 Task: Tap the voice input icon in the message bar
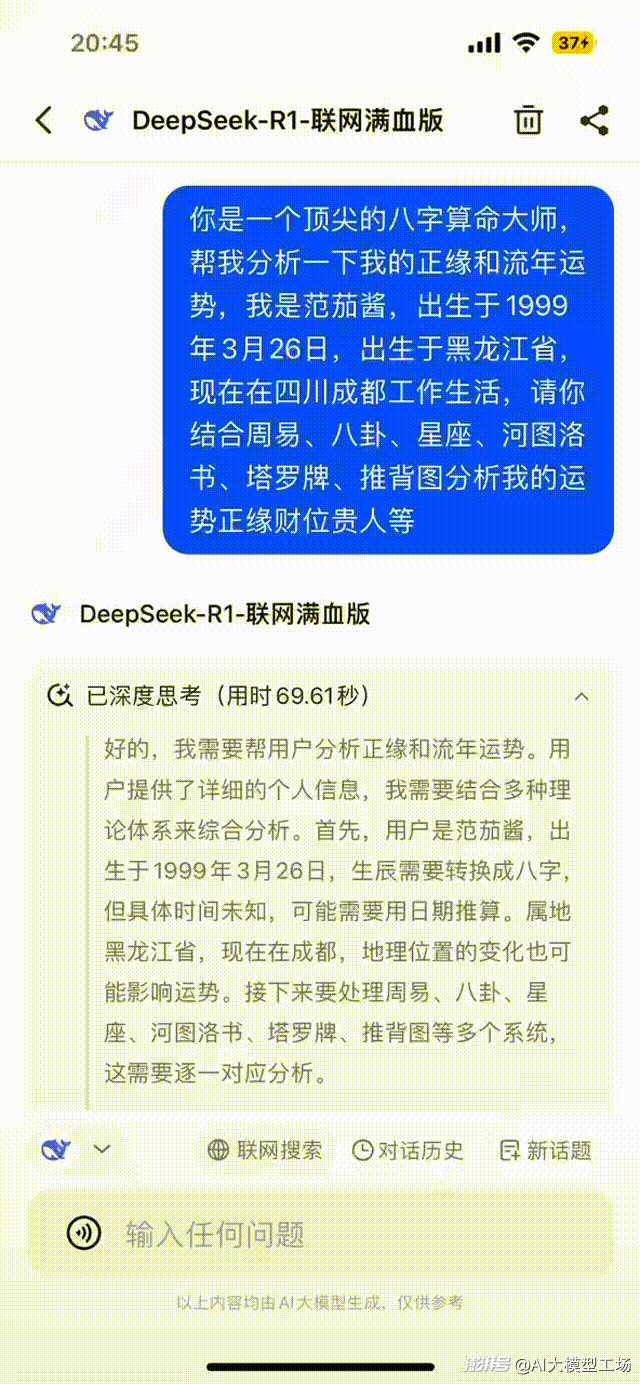pyautogui.click(x=84, y=1233)
